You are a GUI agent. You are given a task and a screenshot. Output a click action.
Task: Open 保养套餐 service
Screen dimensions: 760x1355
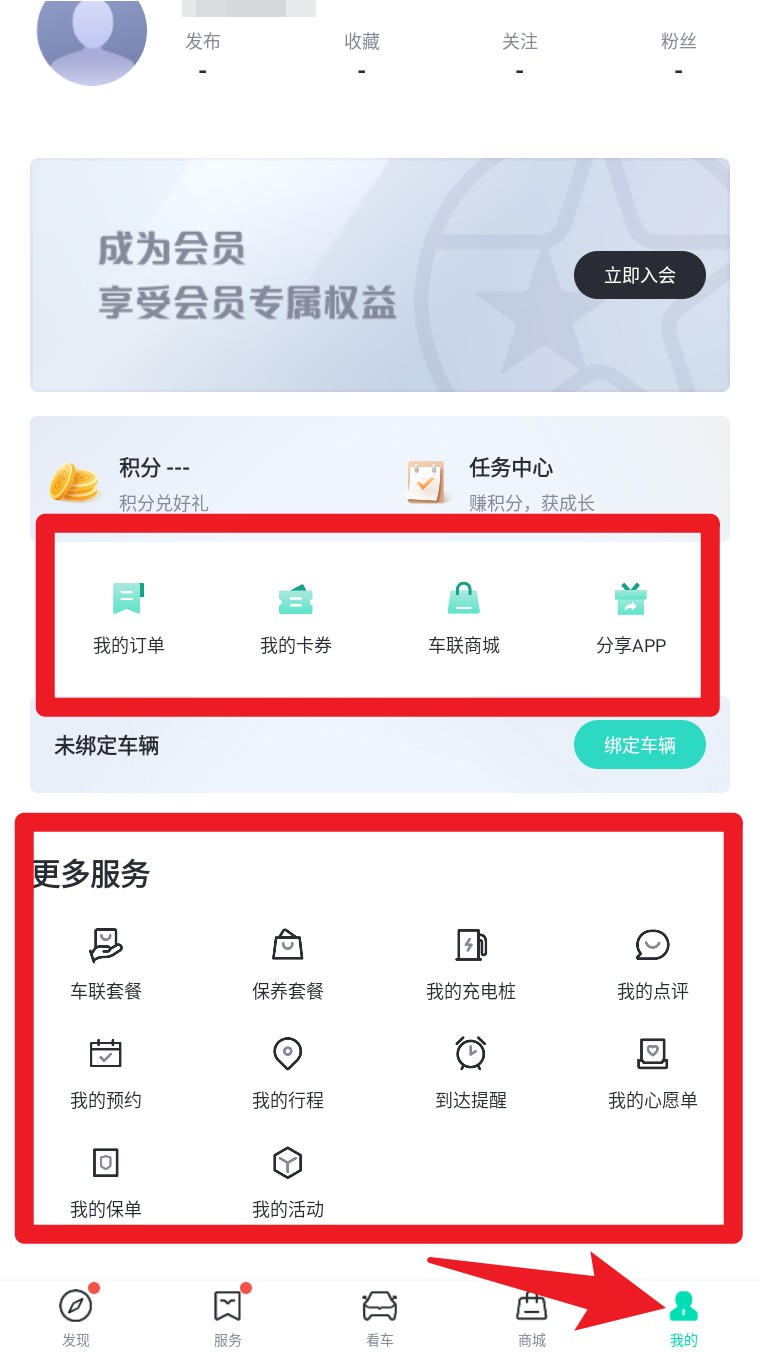288,963
